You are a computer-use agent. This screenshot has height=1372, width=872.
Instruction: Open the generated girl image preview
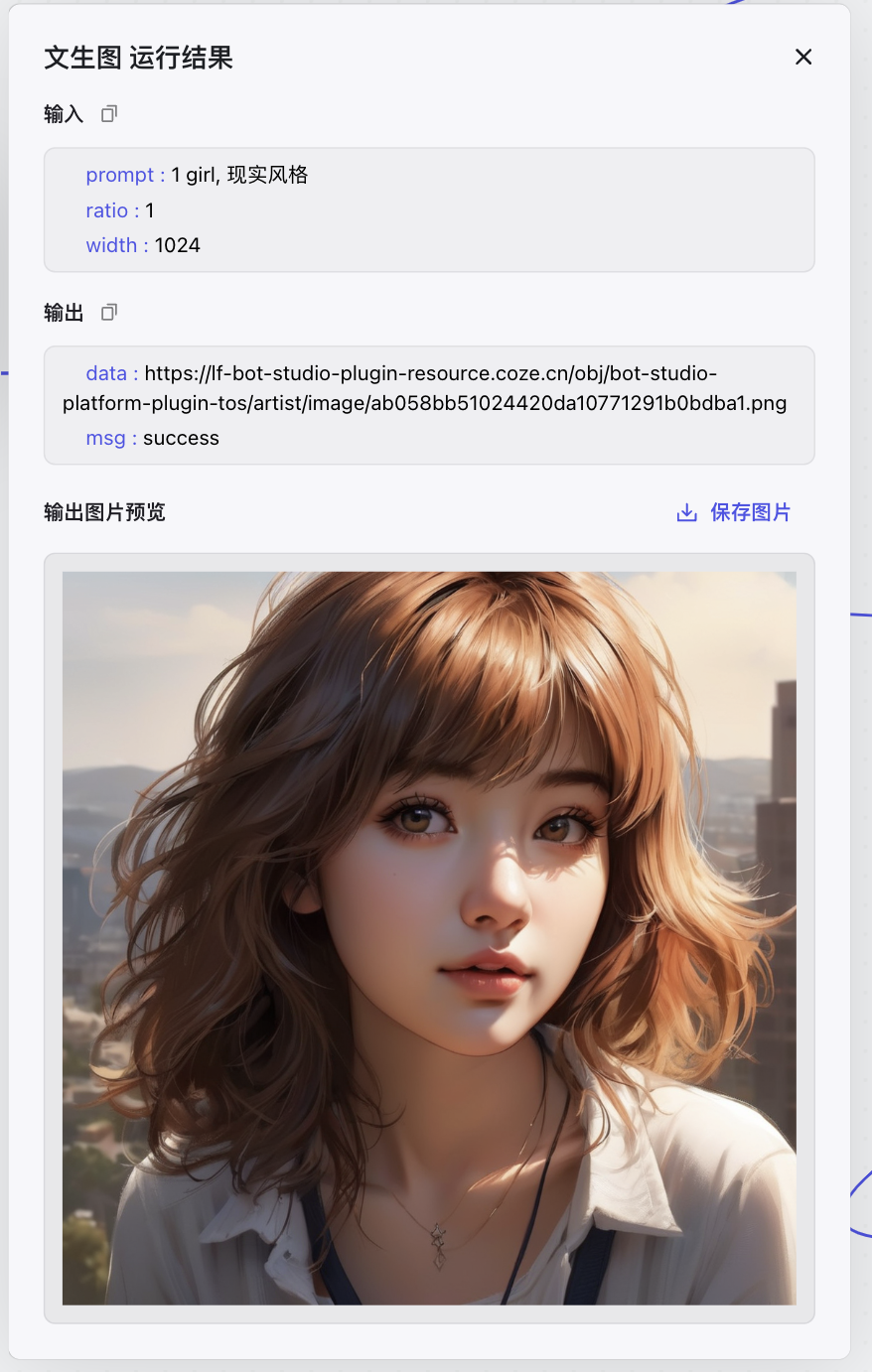tap(429, 937)
